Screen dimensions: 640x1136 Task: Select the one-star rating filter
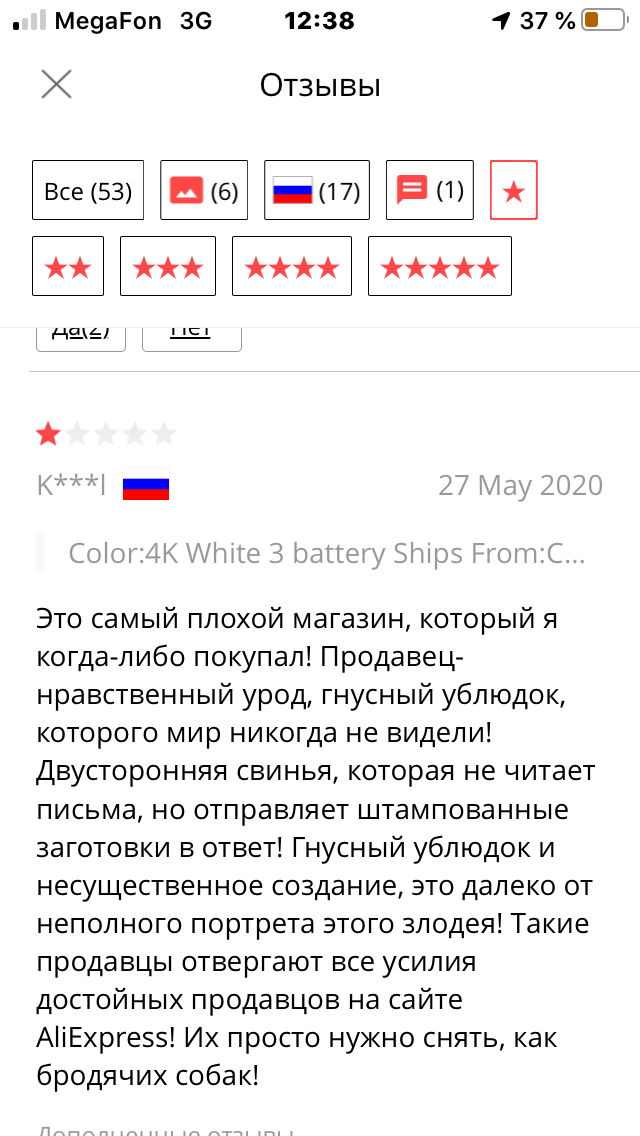pyautogui.click(x=513, y=190)
